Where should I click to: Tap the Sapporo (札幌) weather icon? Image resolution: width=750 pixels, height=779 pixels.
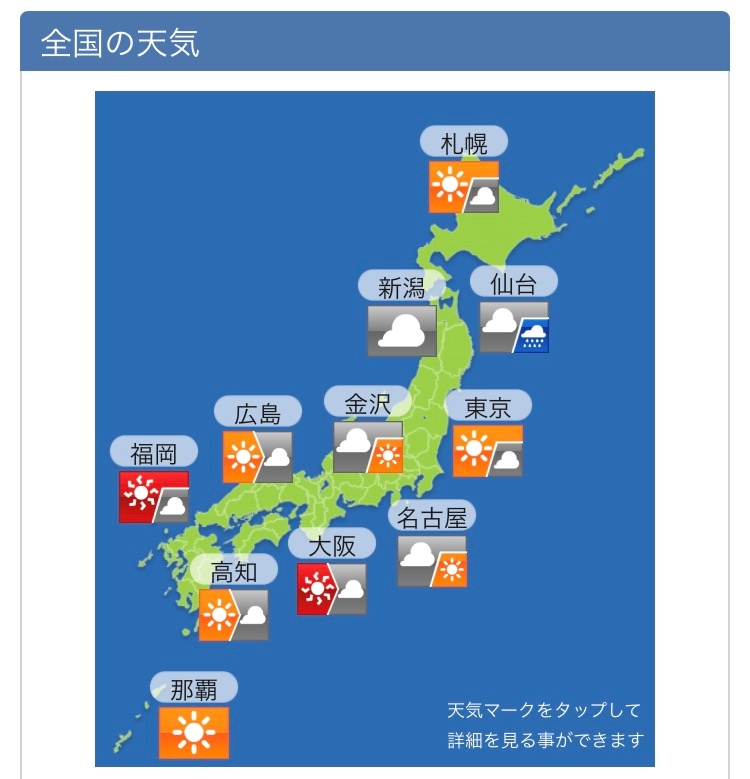(x=463, y=187)
